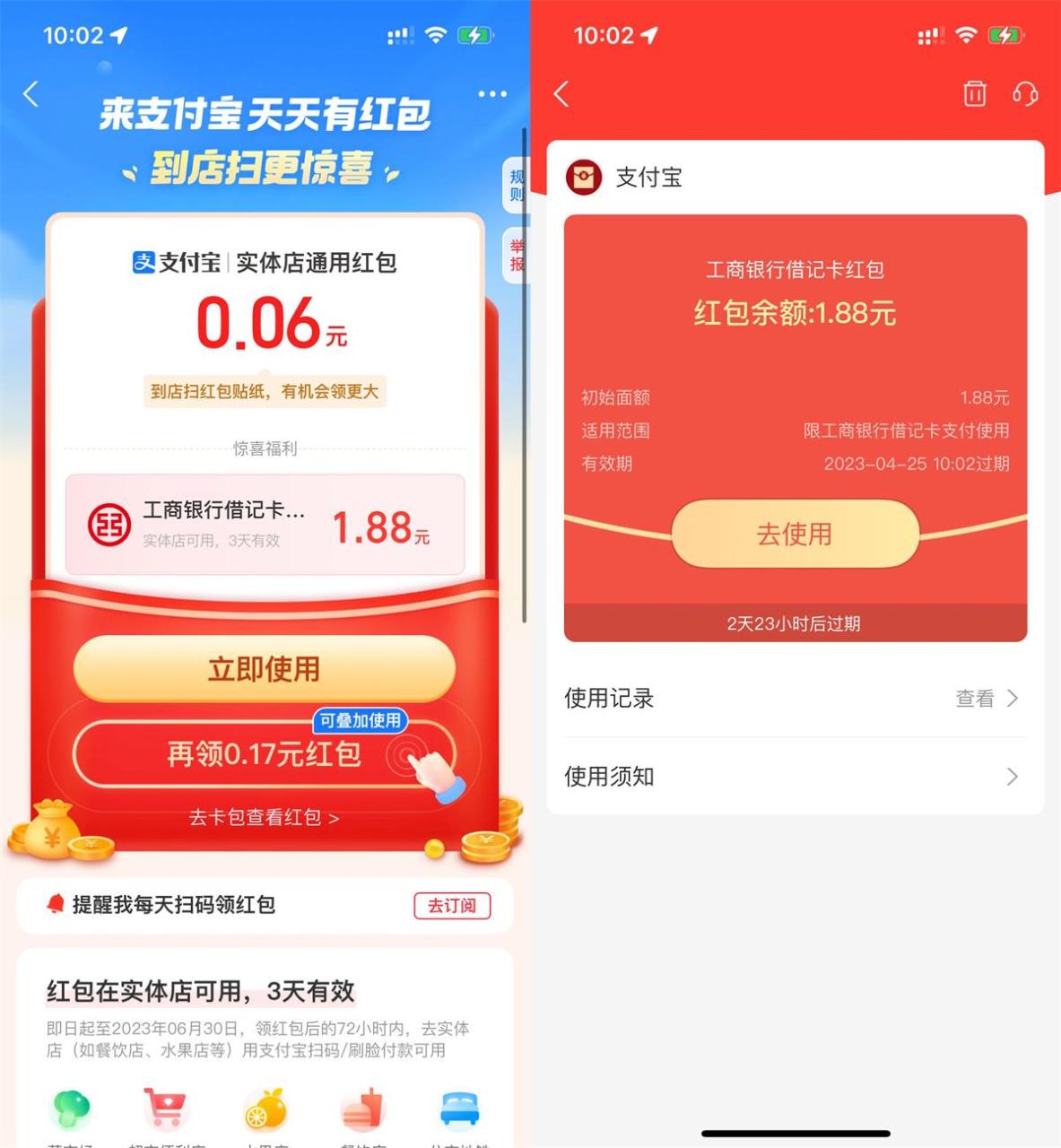Tap the Alipay red packet logo icon
This screenshot has width=1061, height=1148.
(x=584, y=178)
